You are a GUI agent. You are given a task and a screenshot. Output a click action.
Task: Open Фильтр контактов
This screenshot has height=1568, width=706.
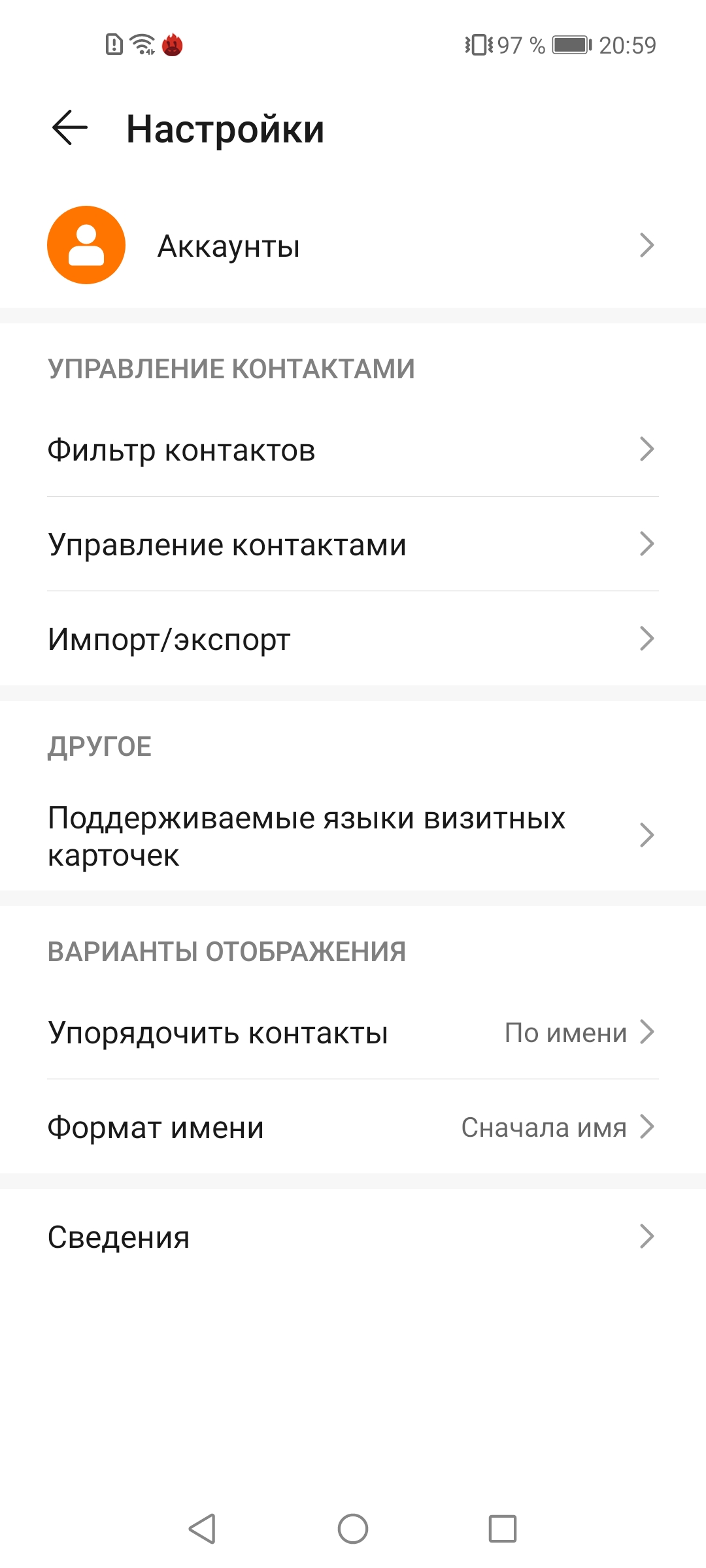point(353,450)
